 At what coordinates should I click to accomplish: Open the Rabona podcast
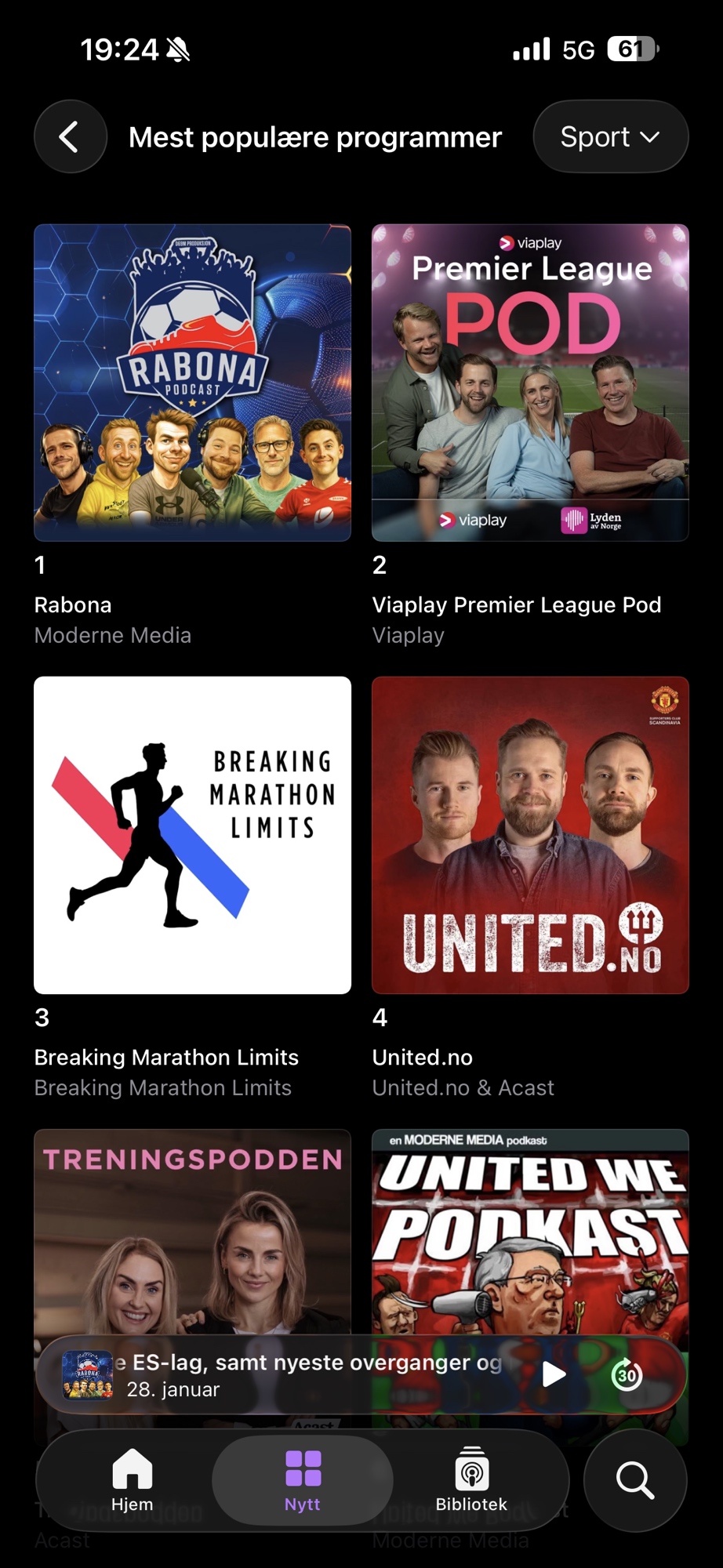tap(192, 383)
